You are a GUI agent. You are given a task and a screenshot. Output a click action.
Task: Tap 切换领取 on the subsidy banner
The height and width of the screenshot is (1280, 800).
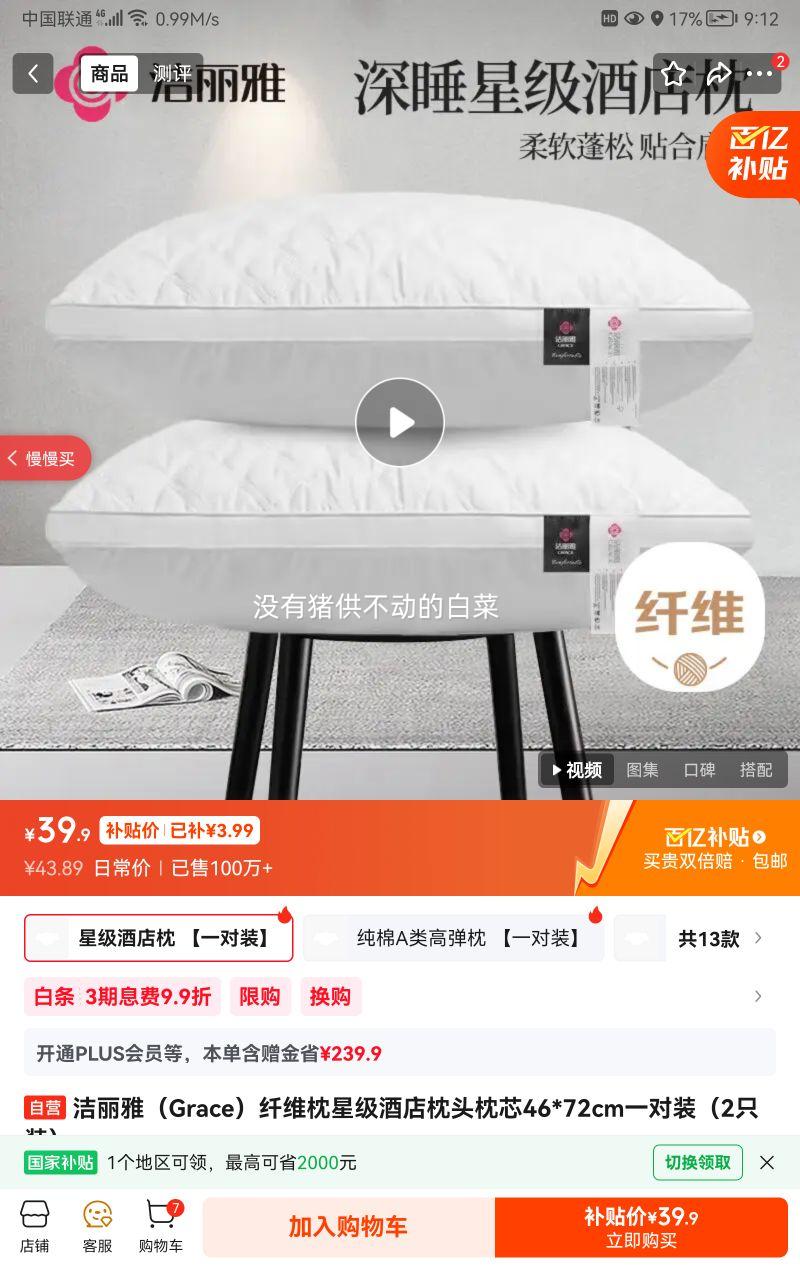[x=697, y=1163]
